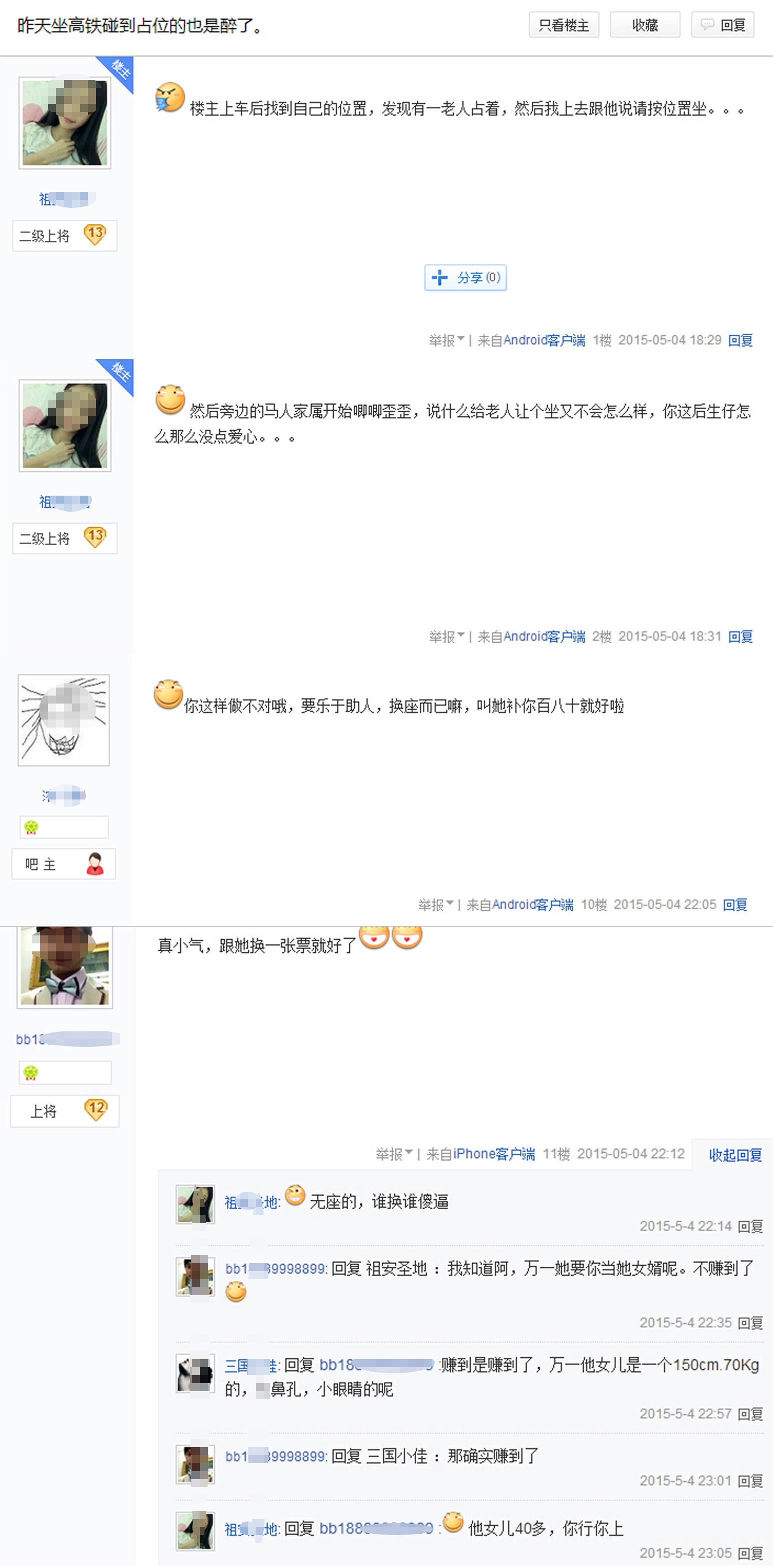
Task: Open the bow-tie avatar of the 11楼 poster
Action: click(64, 966)
